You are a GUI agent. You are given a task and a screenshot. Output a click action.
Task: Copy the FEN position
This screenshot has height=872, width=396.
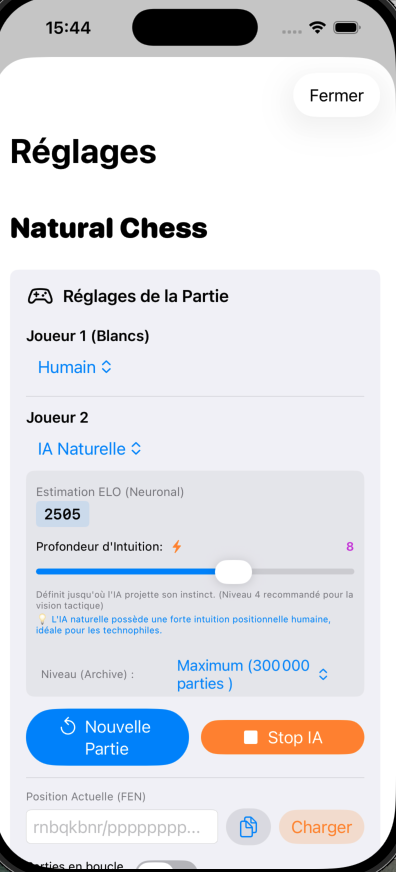[x=249, y=827]
